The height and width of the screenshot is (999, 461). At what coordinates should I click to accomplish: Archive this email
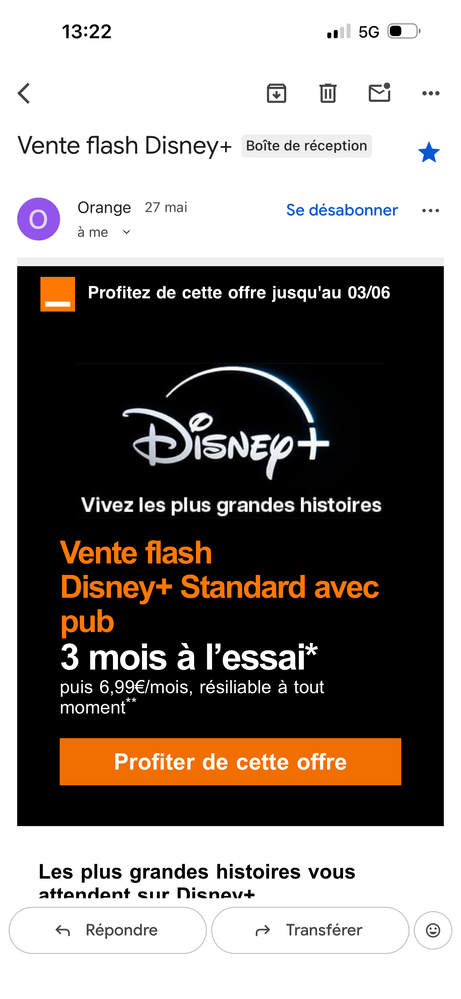pos(276,93)
